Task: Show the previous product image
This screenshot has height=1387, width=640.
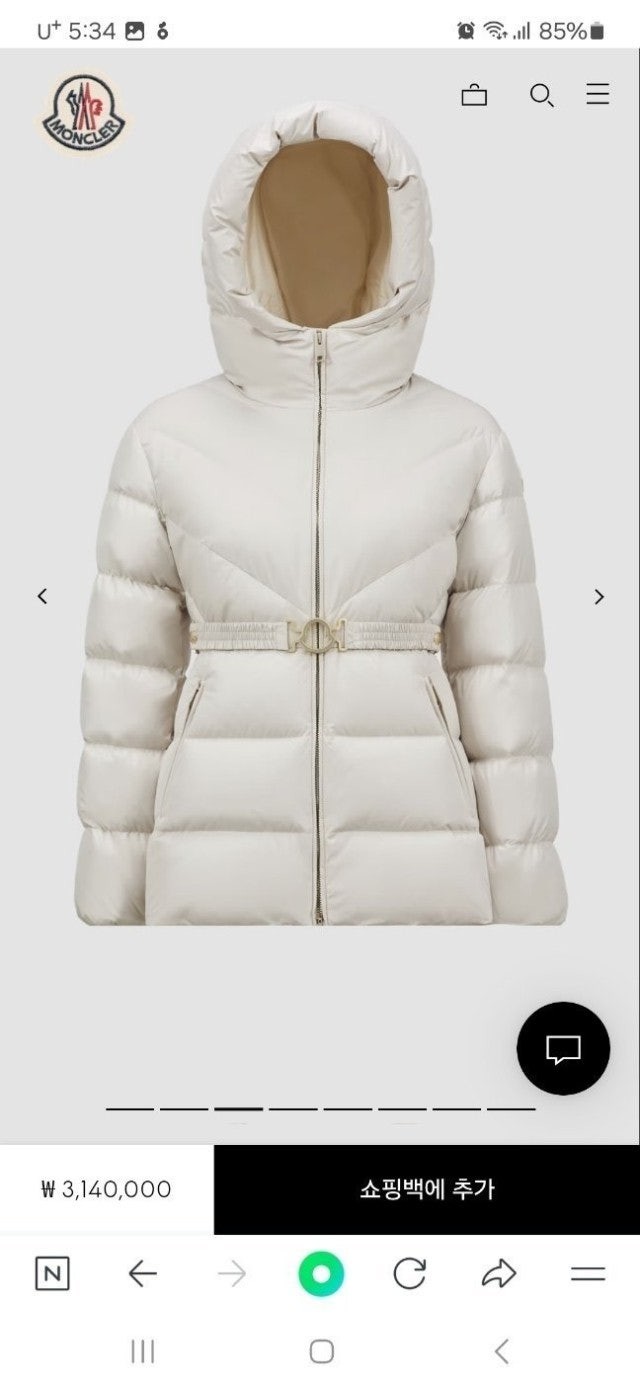Action: [42, 596]
